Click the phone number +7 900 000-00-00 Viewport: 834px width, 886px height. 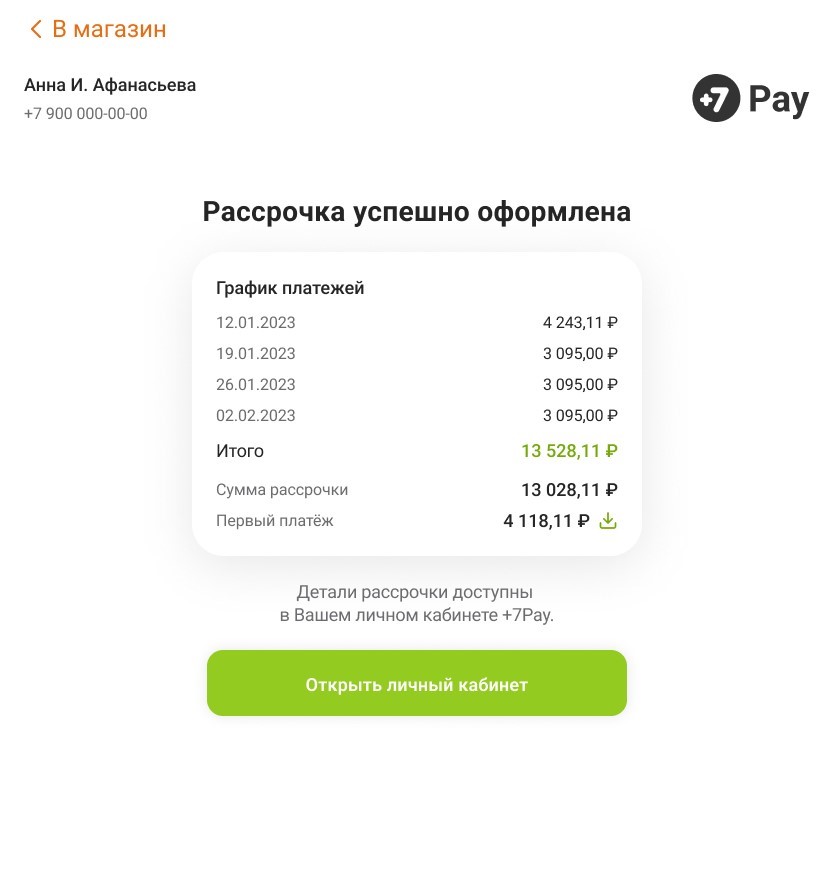[x=85, y=114]
